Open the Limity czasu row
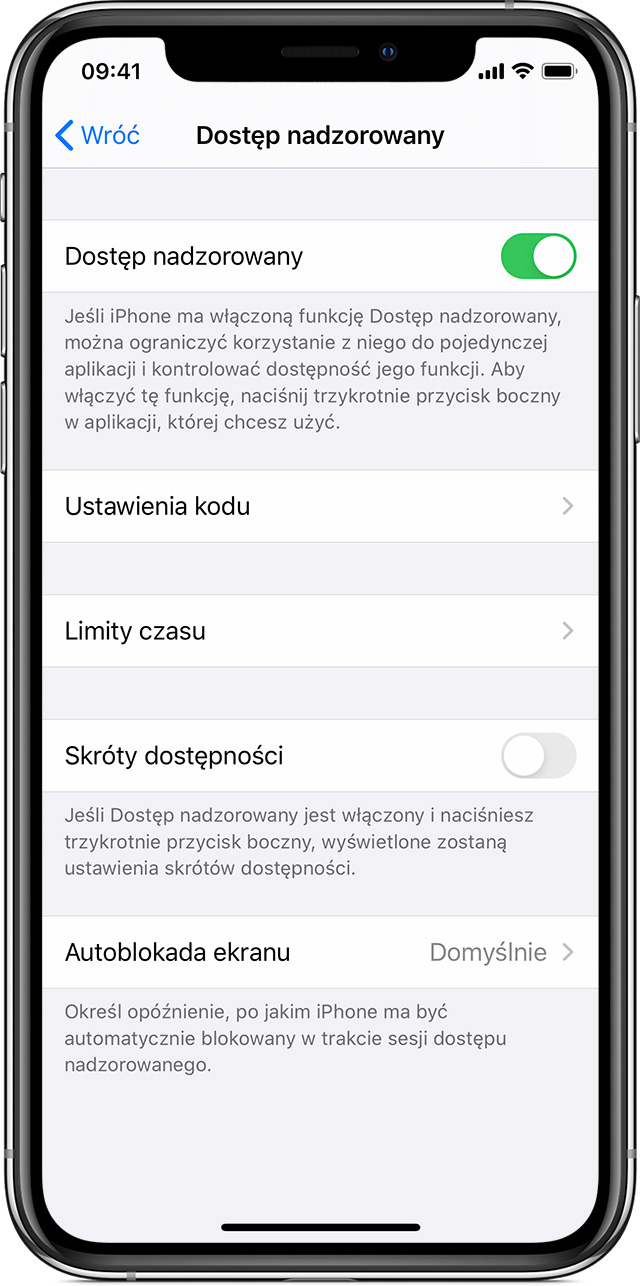Viewport: 640px width, 1286px height. [x=319, y=631]
